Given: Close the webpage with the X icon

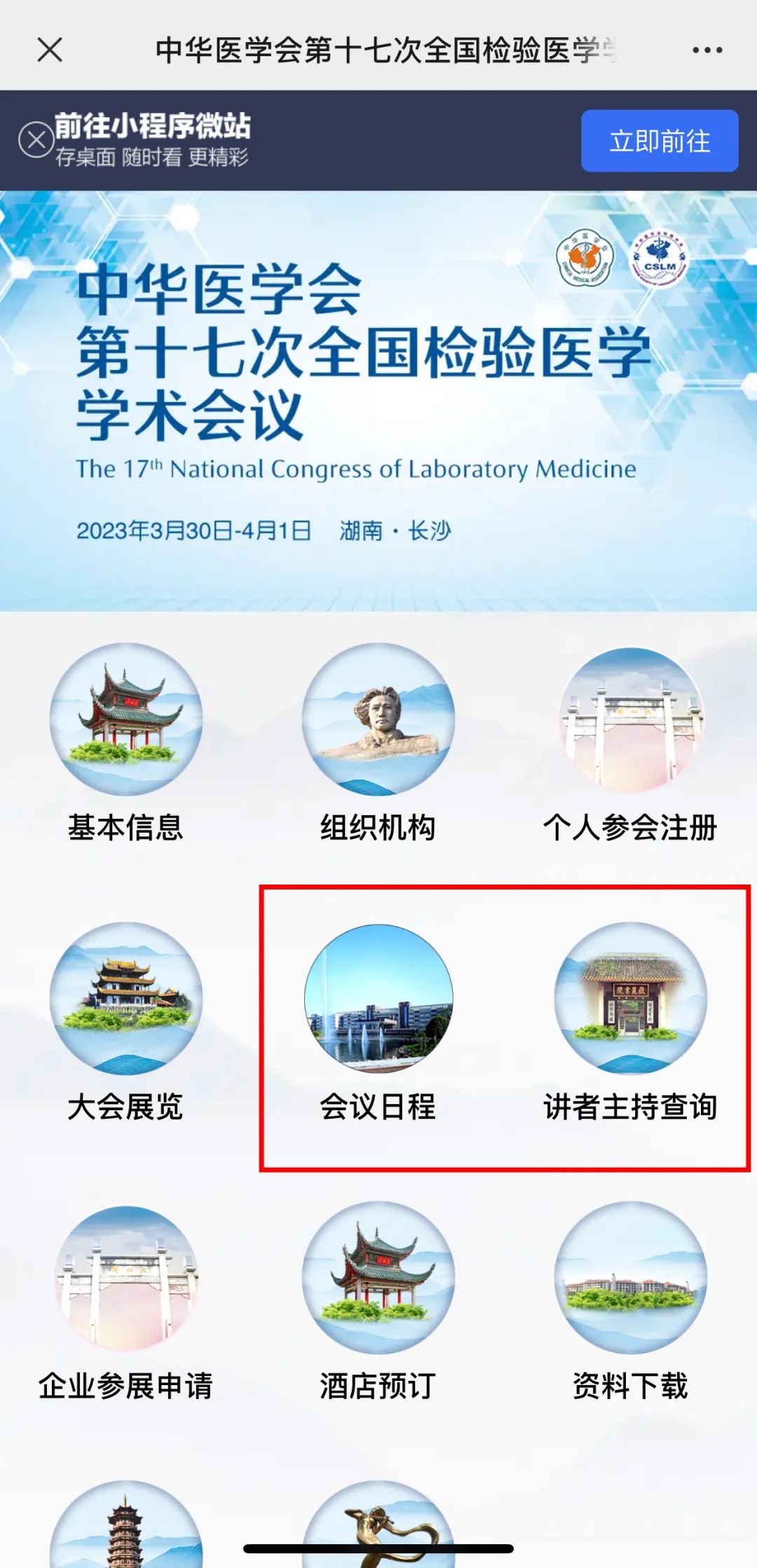Looking at the screenshot, I should tap(50, 50).
